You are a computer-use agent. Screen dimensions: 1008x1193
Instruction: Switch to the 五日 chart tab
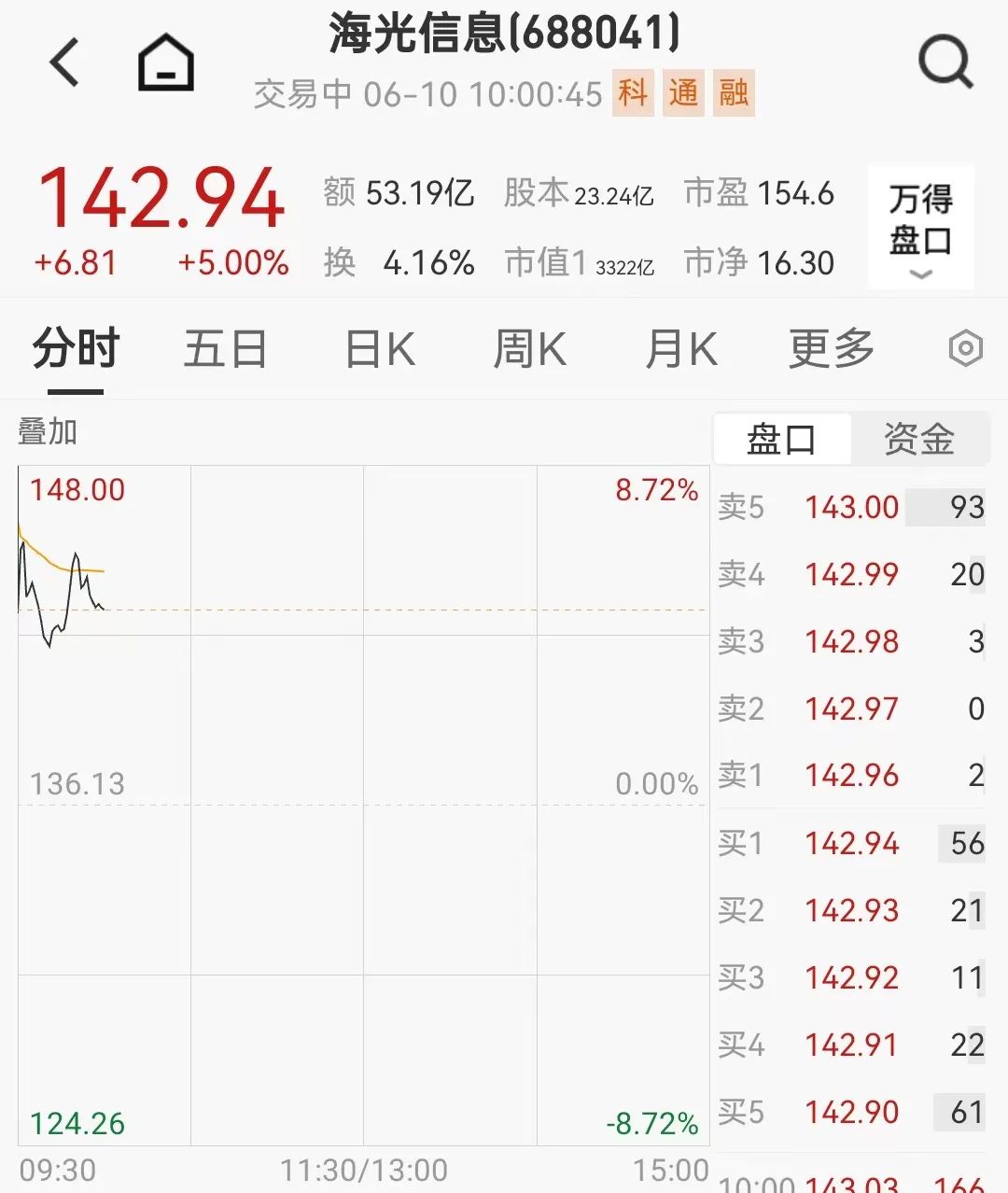click(x=225, y=350)
